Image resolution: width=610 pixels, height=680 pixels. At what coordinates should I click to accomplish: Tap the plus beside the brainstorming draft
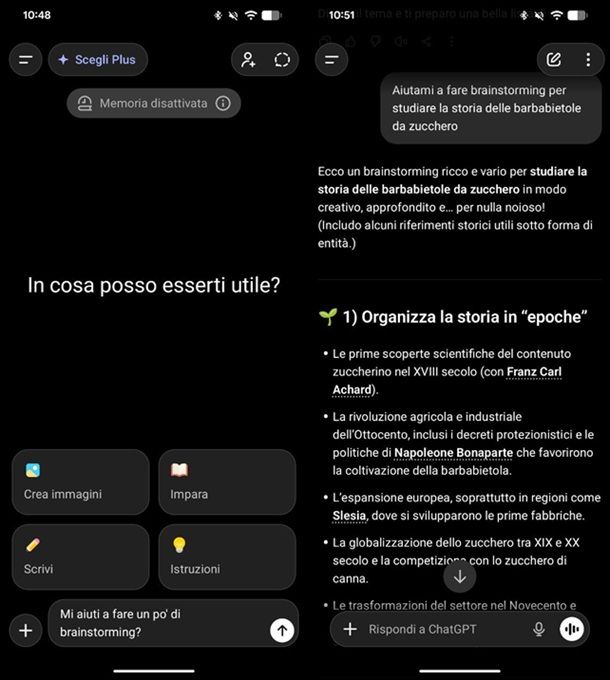coord(25,630)
